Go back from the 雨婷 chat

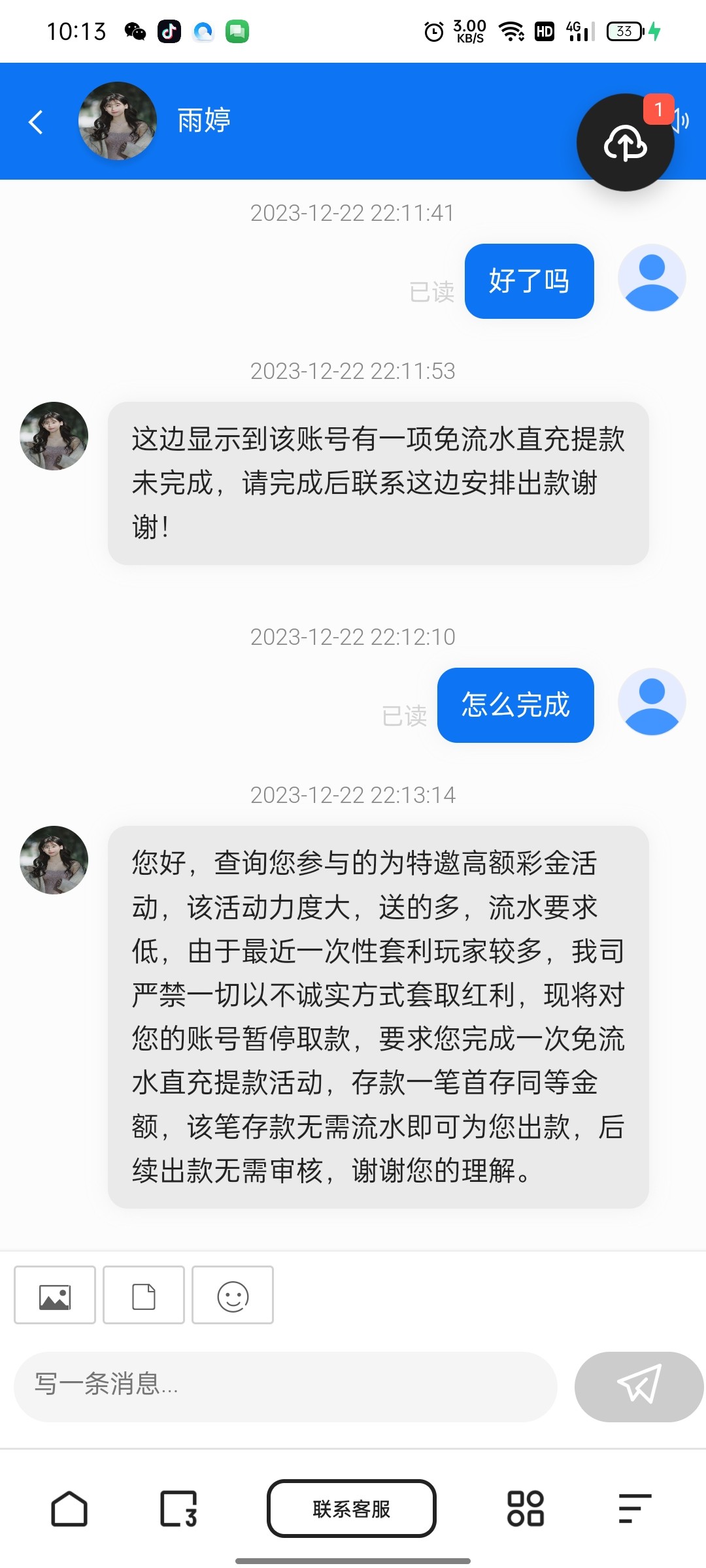(37, 122)
